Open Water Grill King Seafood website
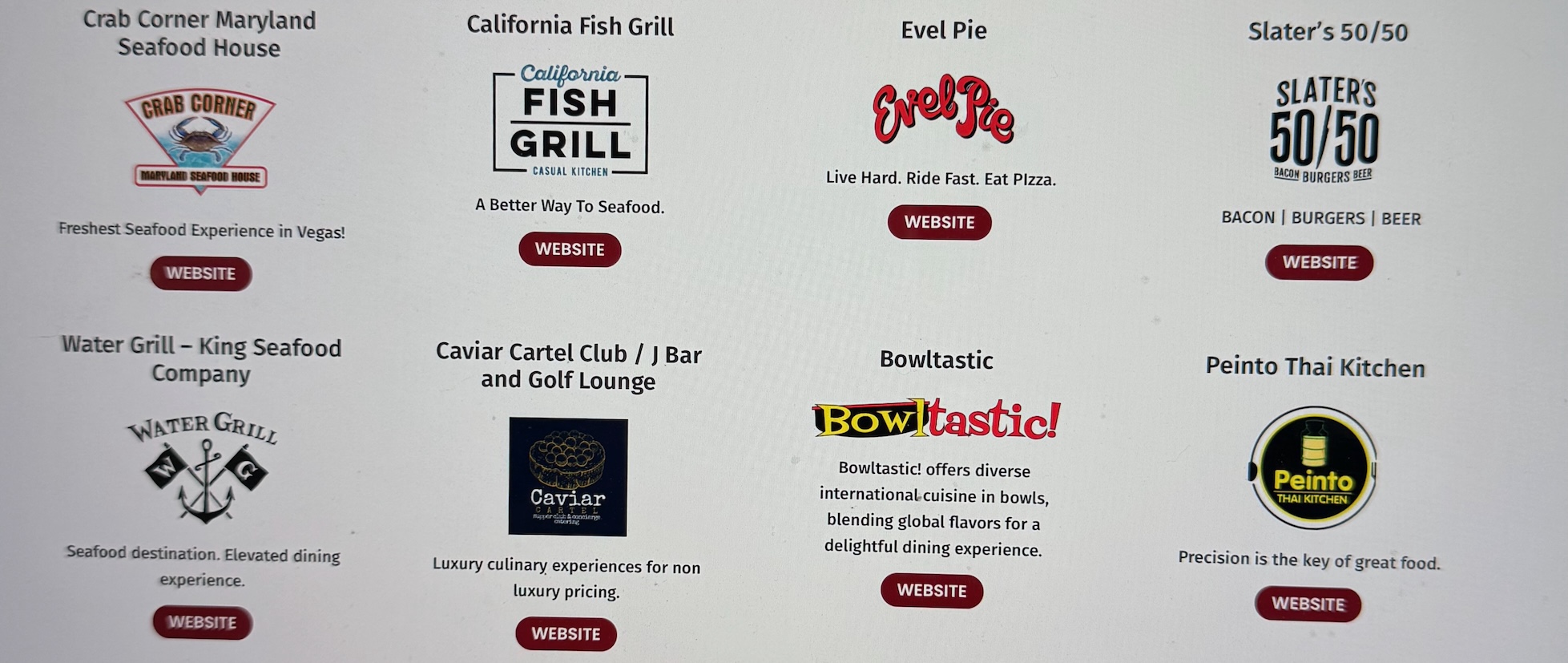 pyautogui.click(x=202, y=622)
